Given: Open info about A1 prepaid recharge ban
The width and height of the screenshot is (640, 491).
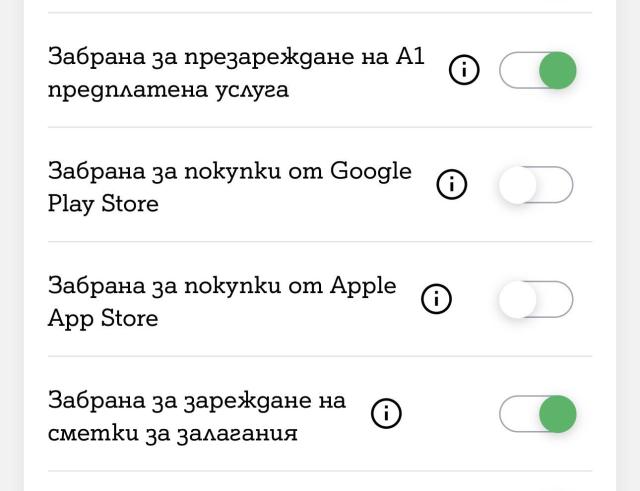Looking at the screenshot, I should pos(464,70).
